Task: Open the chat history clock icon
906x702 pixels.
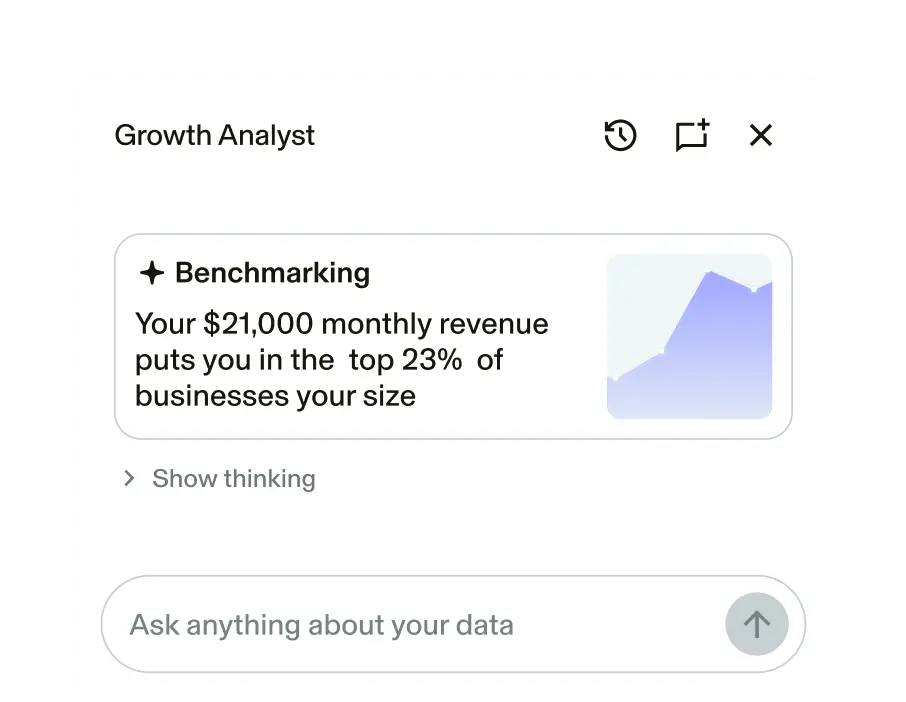Action: click(620, 135)
